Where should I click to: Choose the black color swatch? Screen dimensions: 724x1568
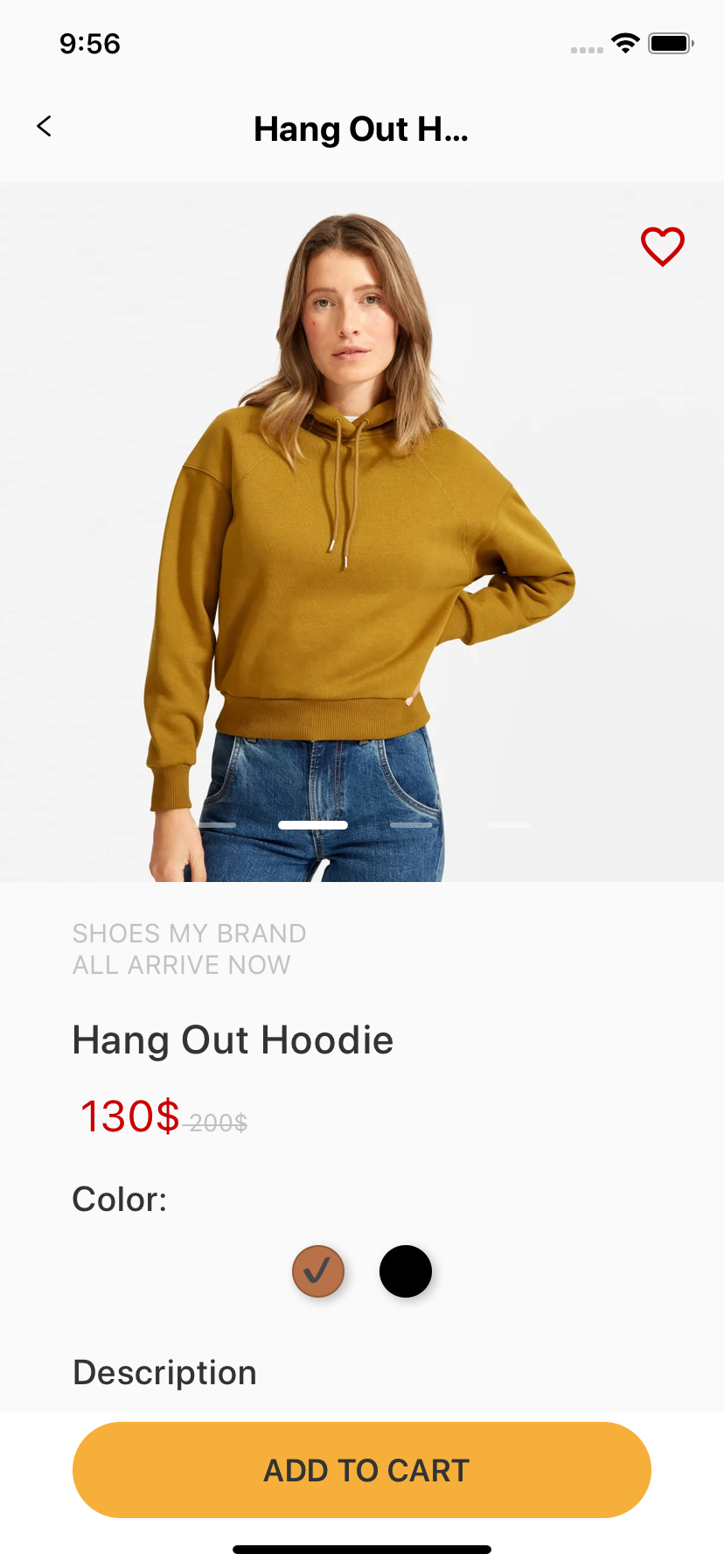[x=406, y=1271]
